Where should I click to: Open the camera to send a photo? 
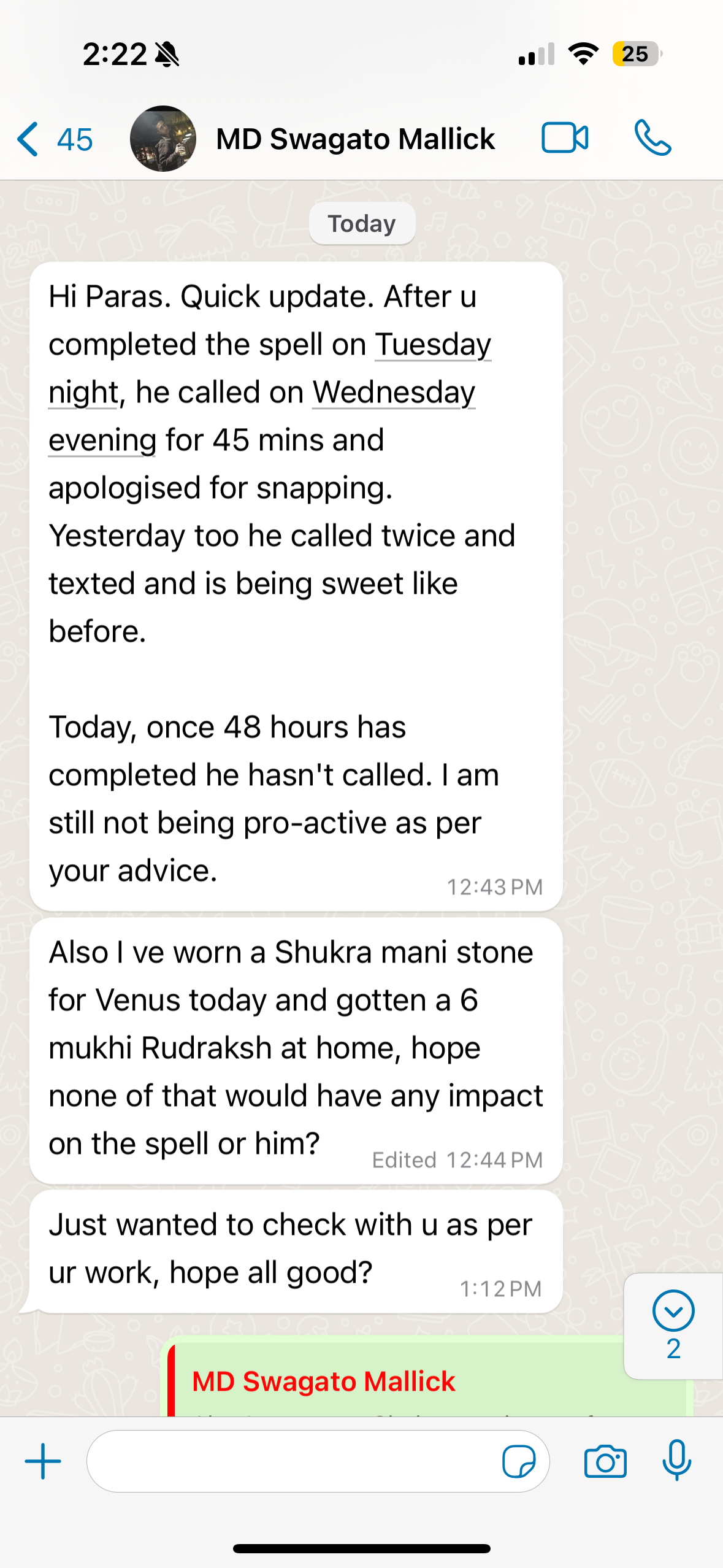tap(605, 1461)
